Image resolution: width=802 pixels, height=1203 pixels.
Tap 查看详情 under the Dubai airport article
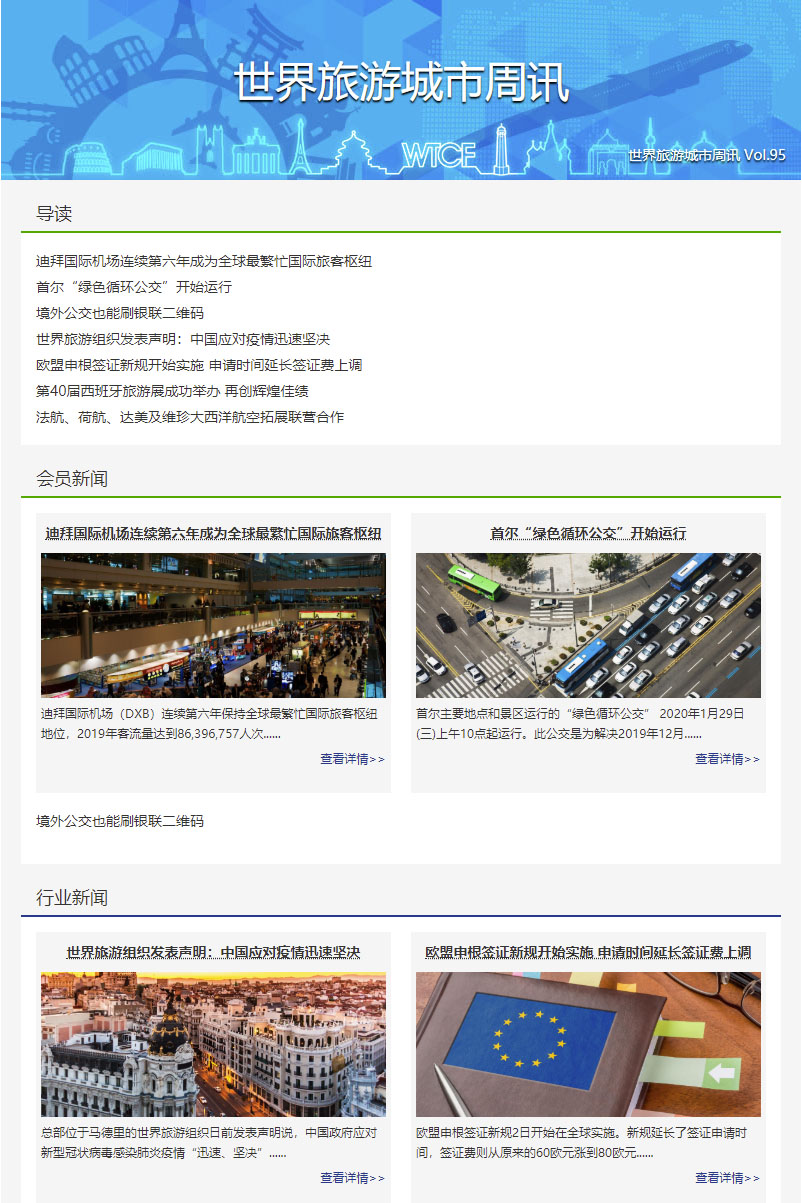(x=352, y=759)
